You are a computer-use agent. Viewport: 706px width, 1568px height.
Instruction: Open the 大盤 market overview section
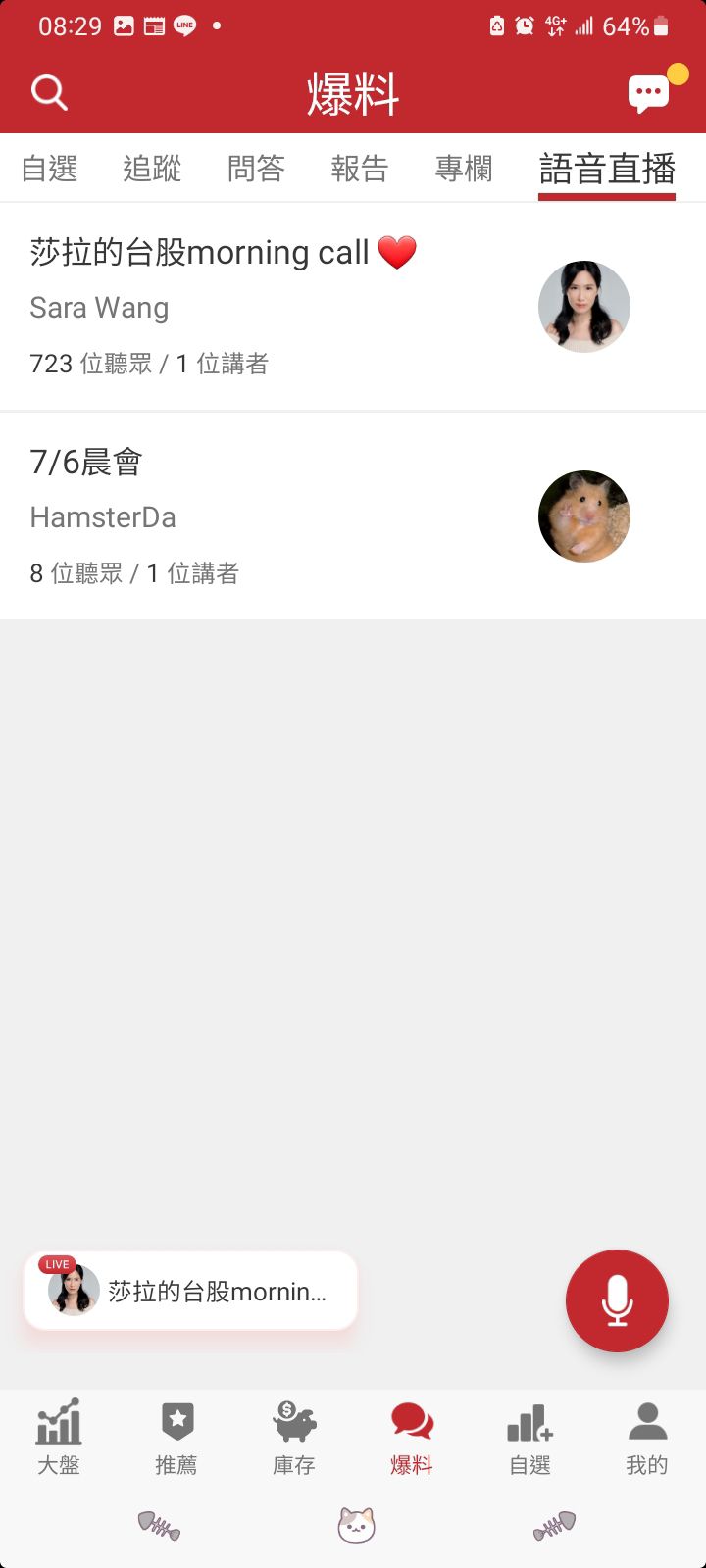(x=59, y=1437)
